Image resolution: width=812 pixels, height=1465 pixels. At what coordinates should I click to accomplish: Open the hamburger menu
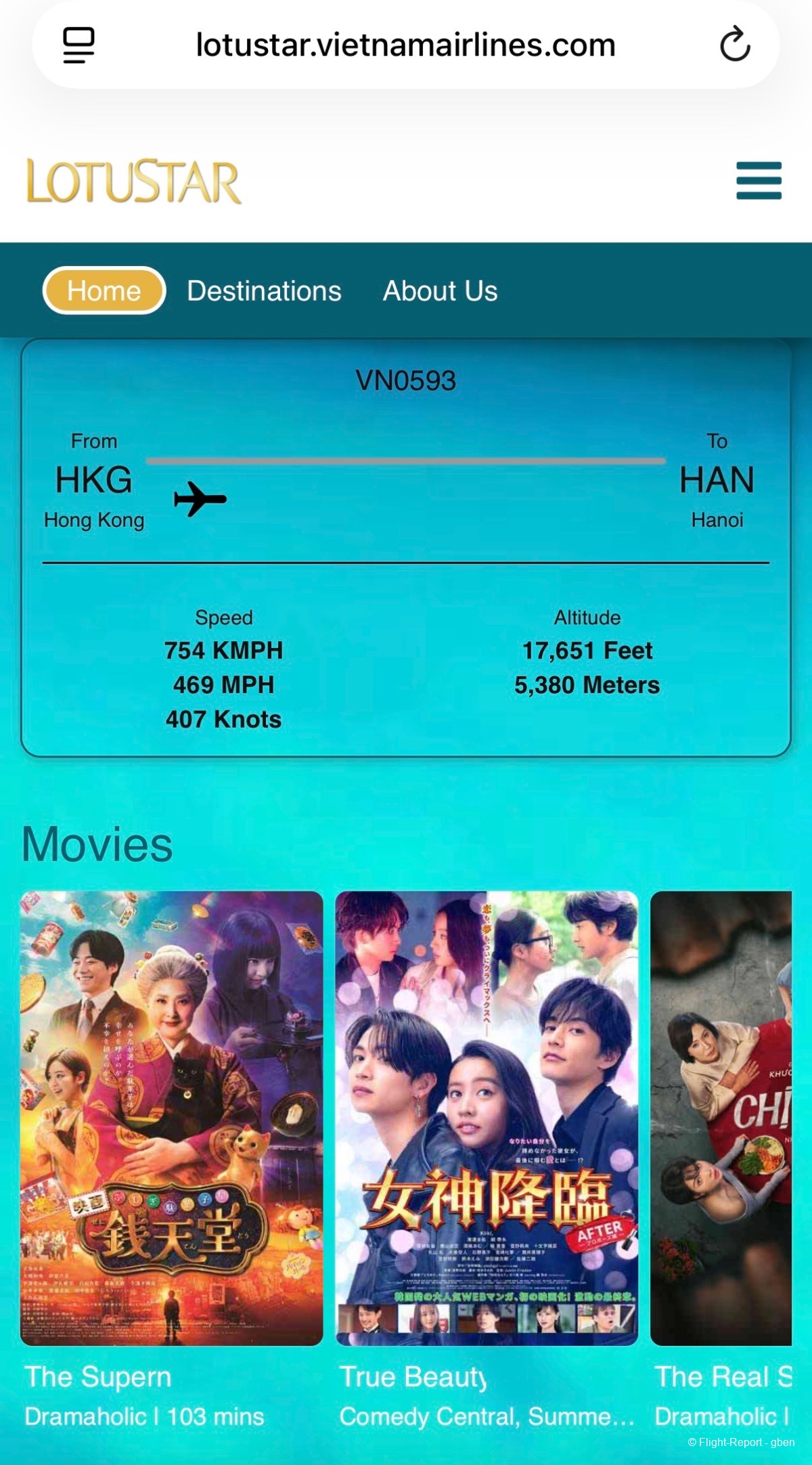pyautogui.click(x=759, y=181)
